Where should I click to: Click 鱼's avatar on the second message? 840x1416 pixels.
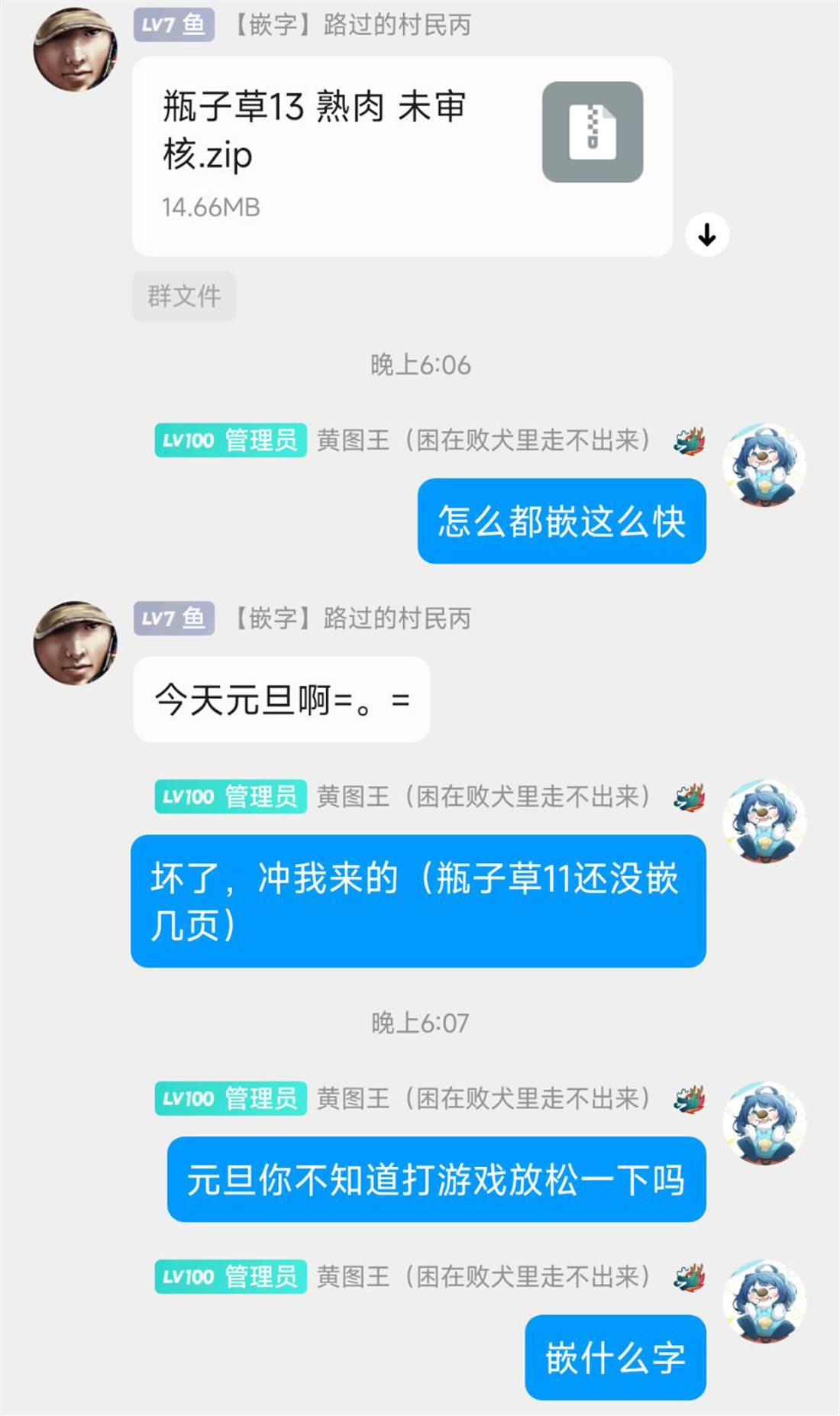tap(75, 644)
